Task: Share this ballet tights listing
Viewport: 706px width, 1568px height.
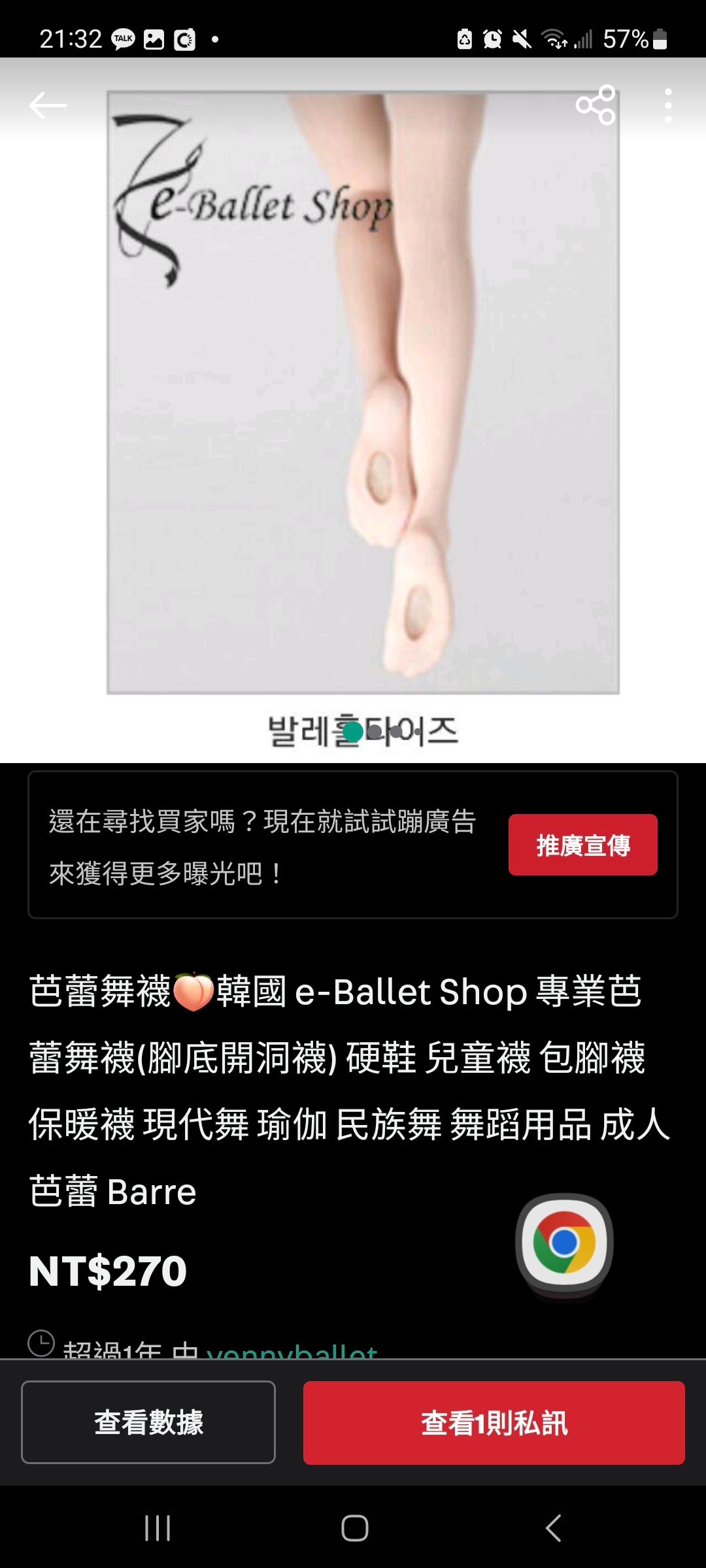Action: [596, 105]
